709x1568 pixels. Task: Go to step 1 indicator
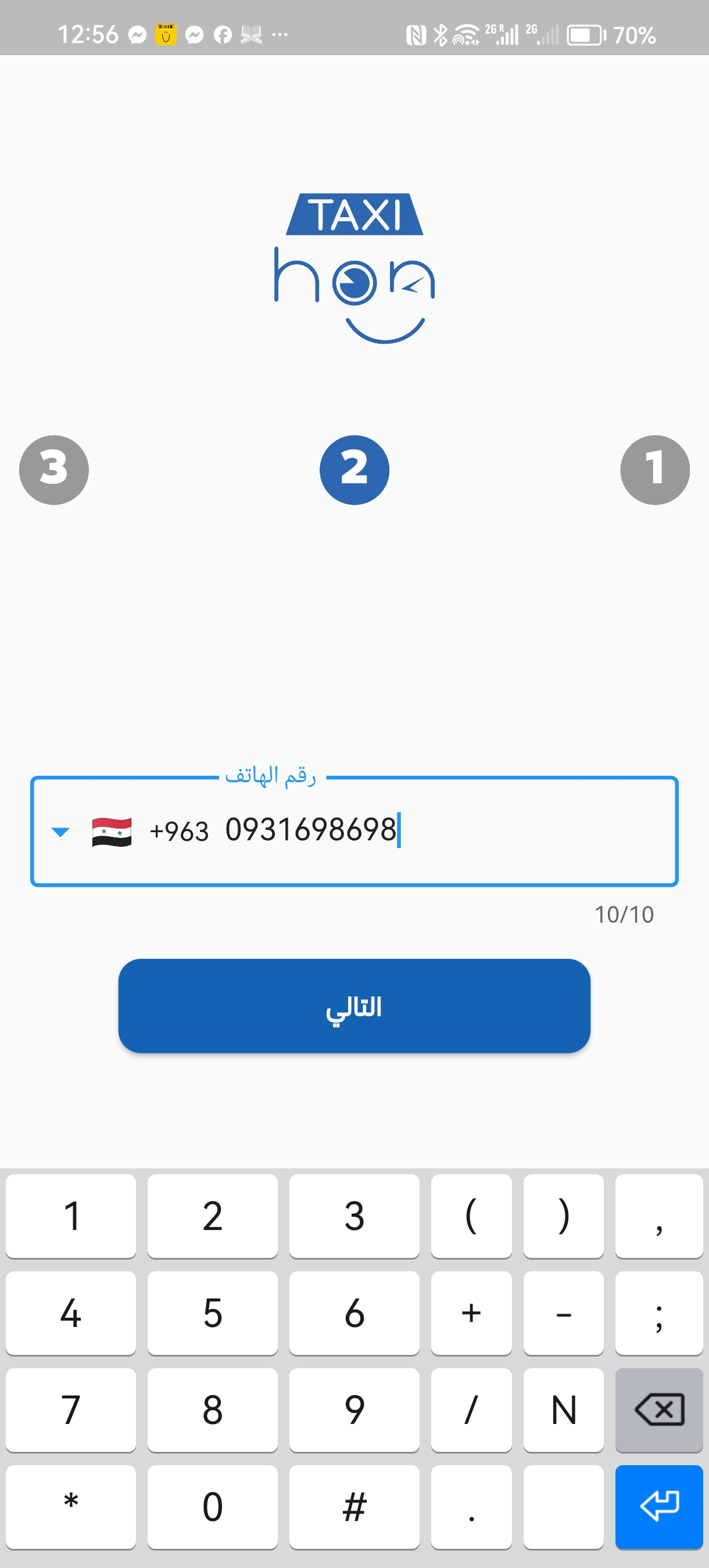pyautogui.click(x=654, y=469)
